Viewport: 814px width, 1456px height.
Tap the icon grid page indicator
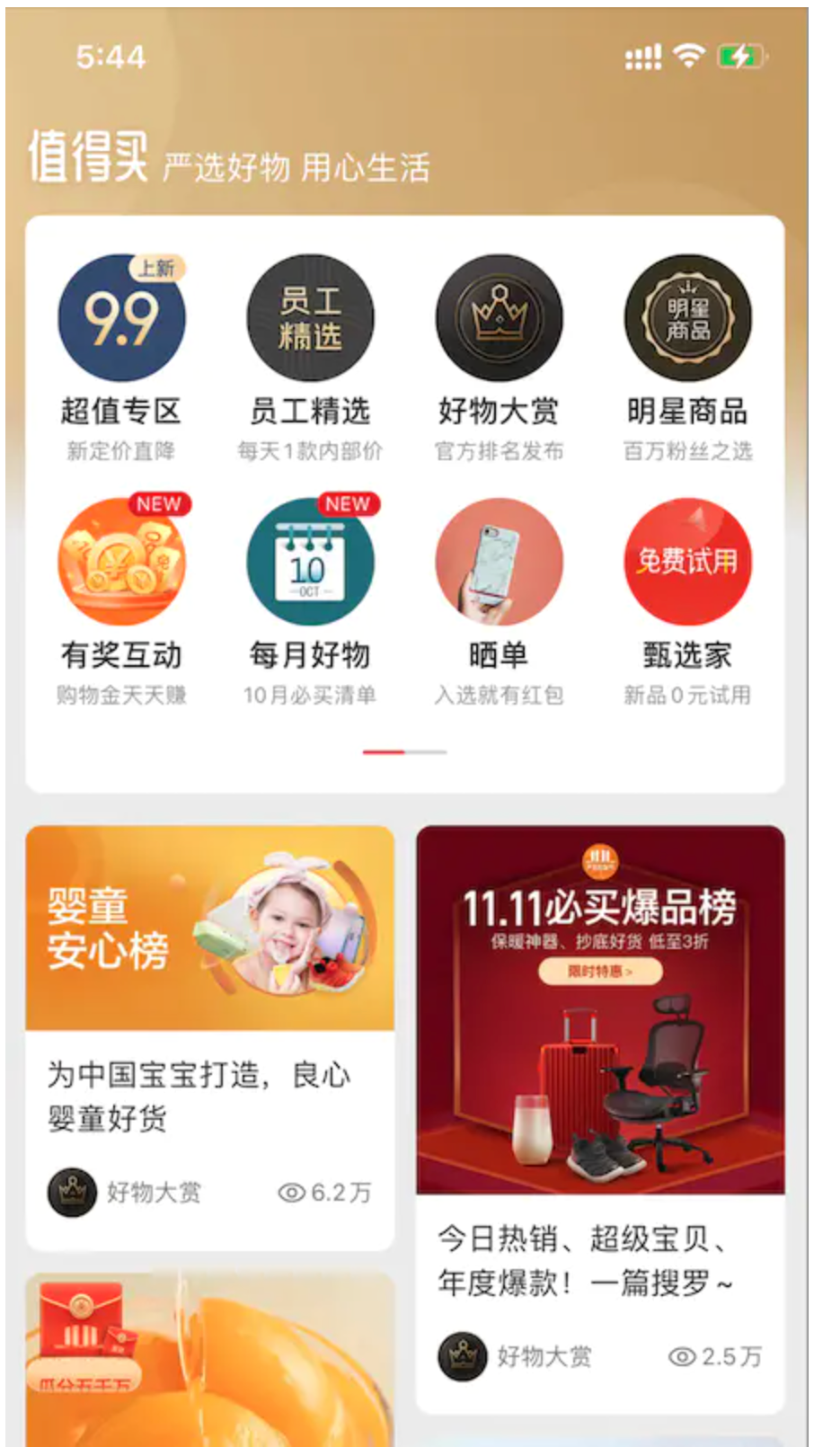405,751
